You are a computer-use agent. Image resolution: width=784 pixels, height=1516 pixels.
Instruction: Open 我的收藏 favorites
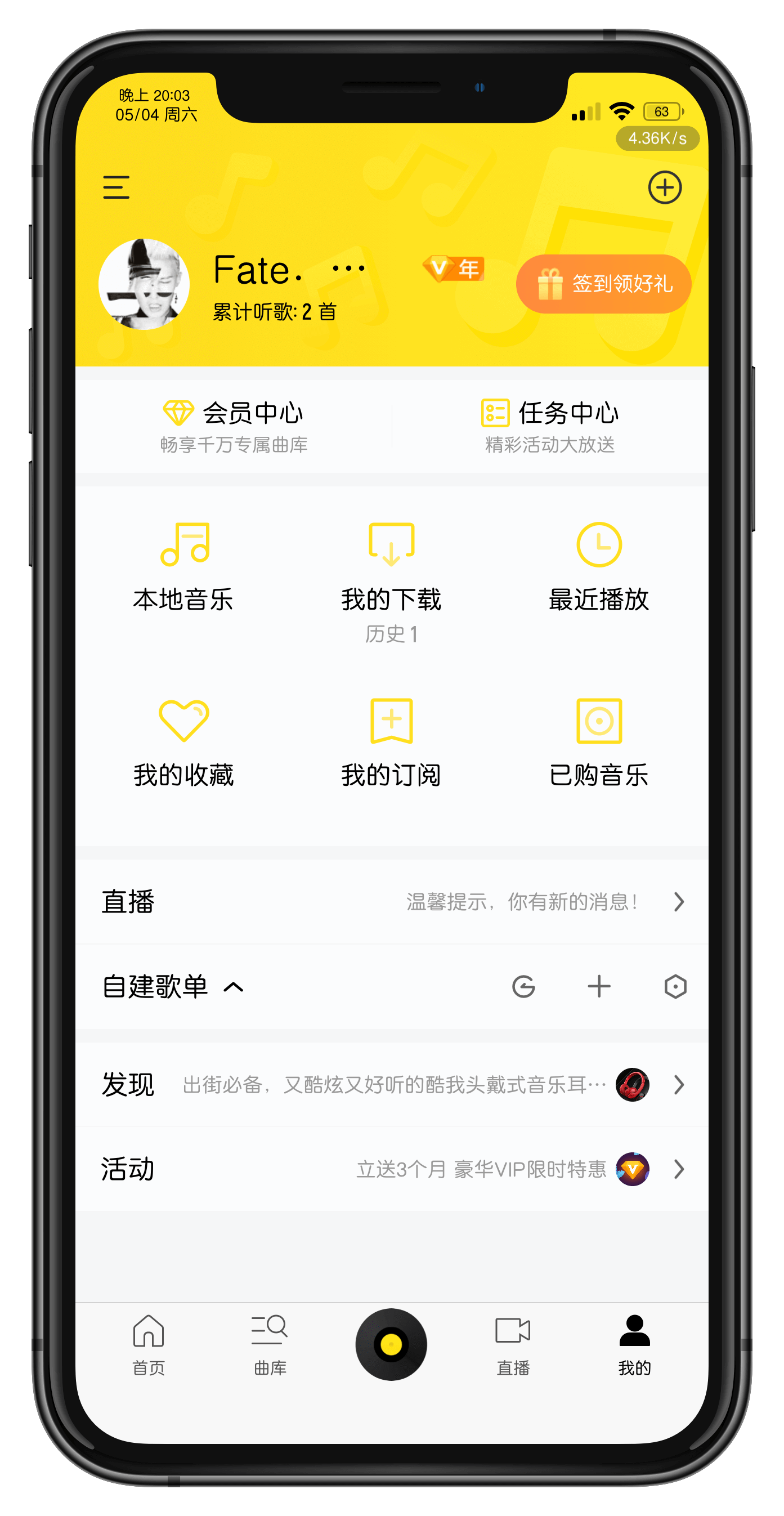183,743
